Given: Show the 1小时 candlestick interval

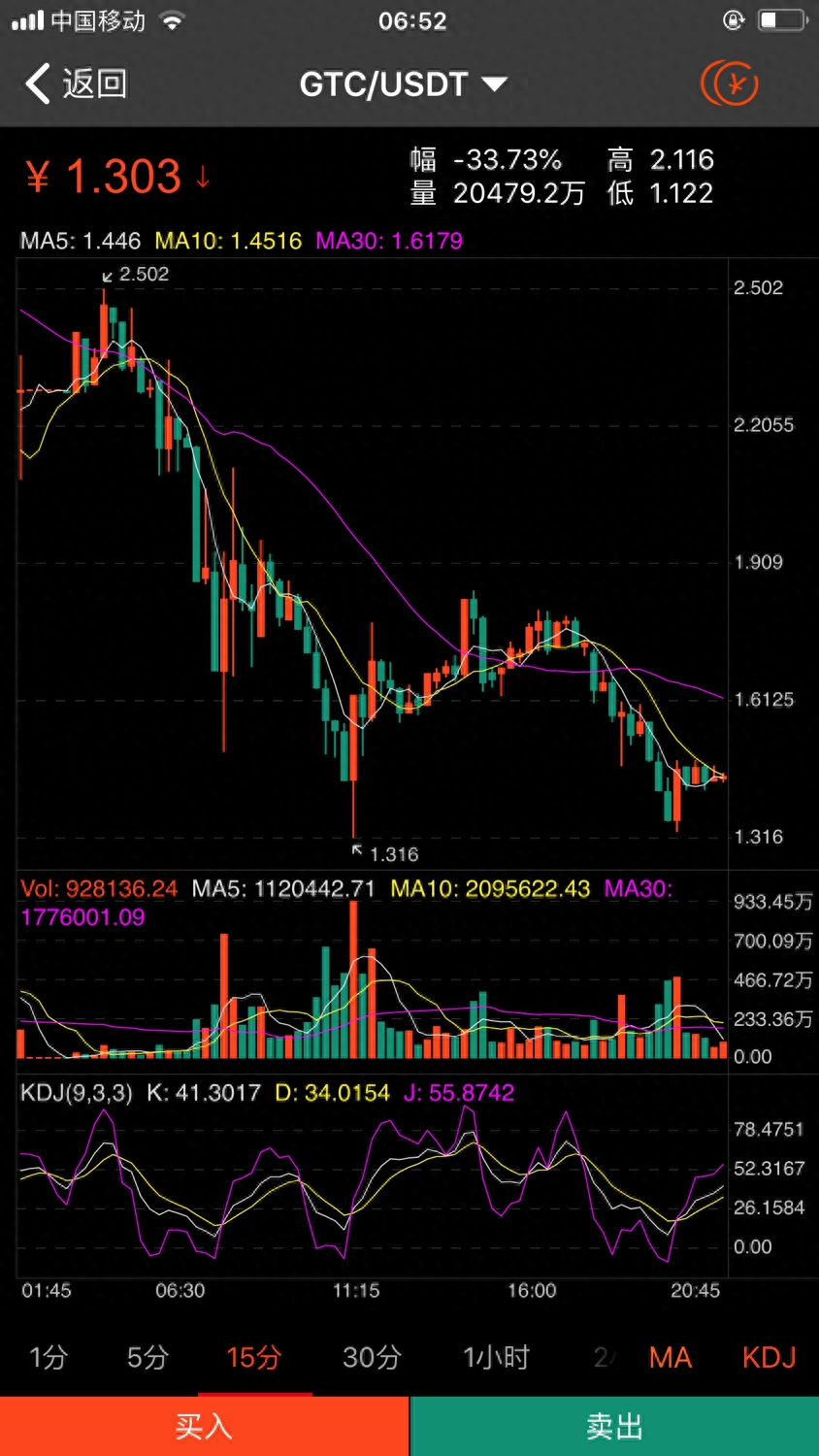Looking at the screenshot, I should (496, 1356).
